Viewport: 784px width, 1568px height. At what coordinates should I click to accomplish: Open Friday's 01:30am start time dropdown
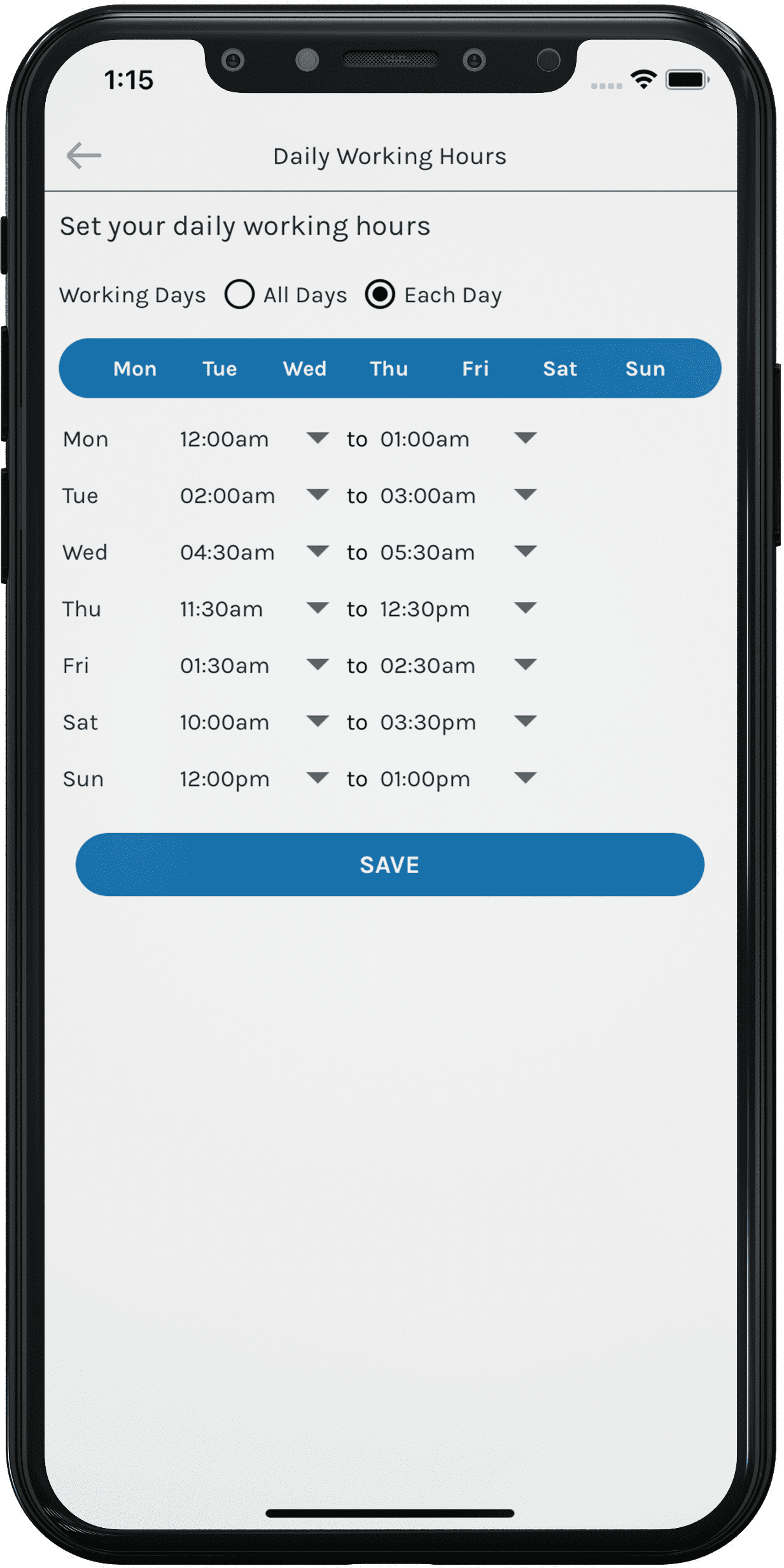254,666
